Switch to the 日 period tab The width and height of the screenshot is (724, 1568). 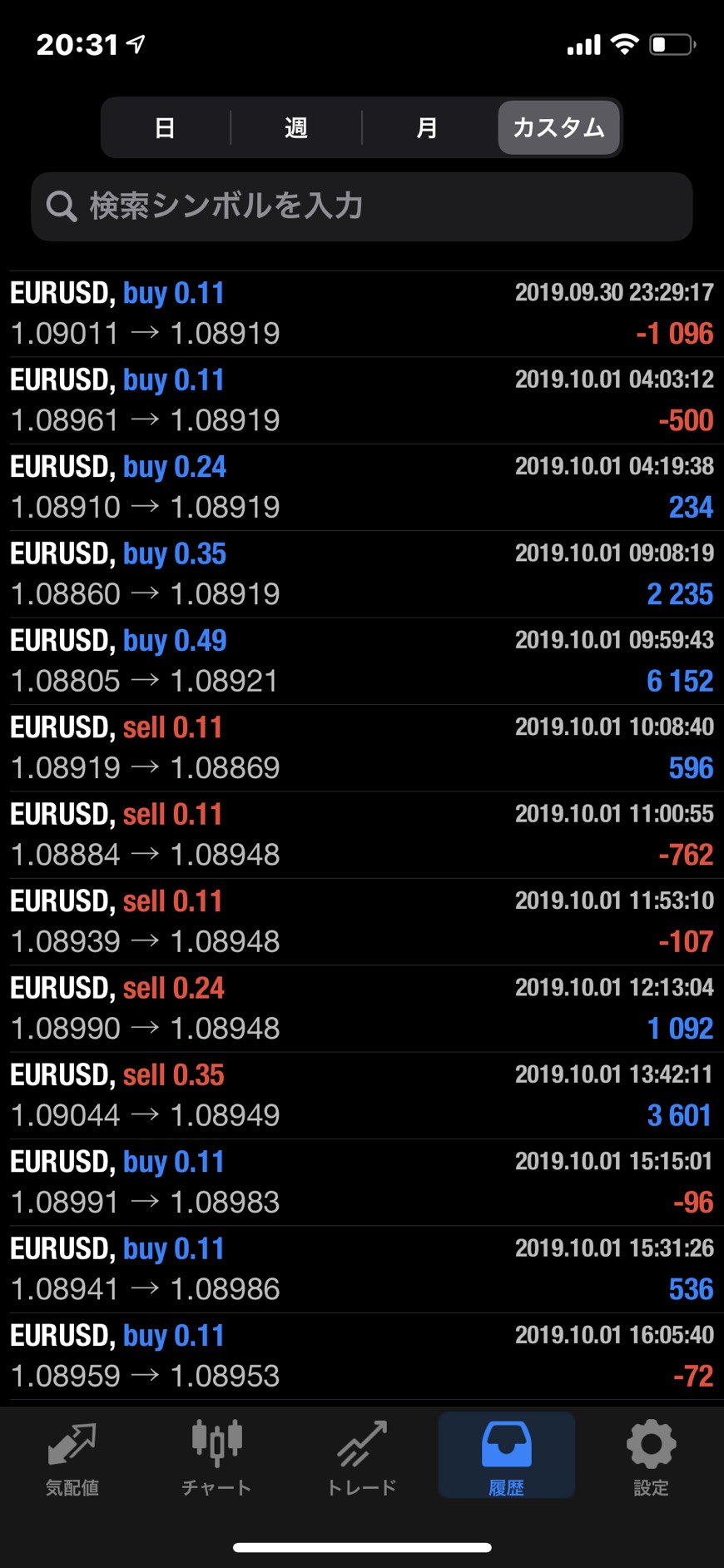(x=165, y=127)
